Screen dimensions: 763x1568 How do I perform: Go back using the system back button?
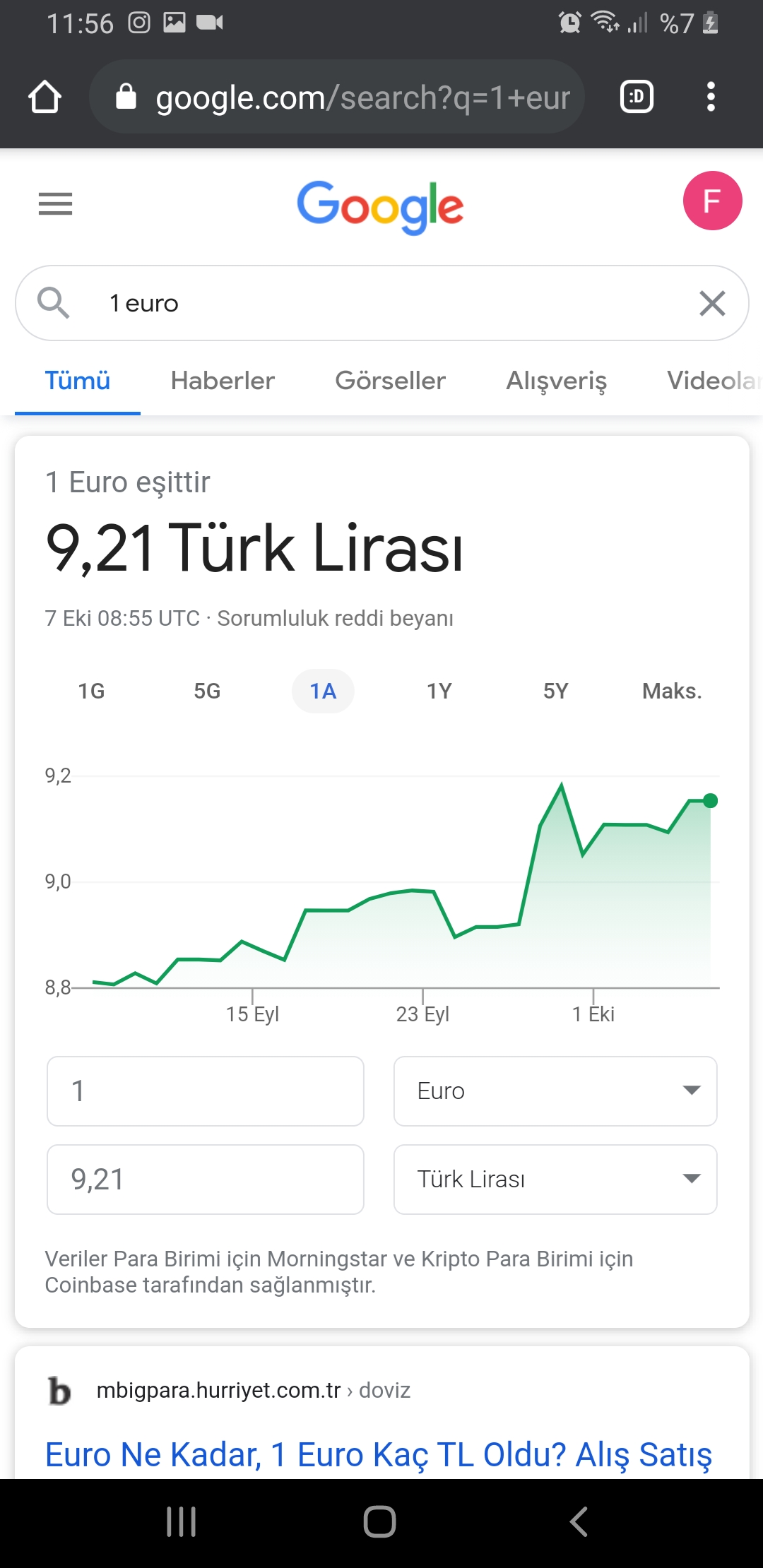click(x=579, y=1521)
